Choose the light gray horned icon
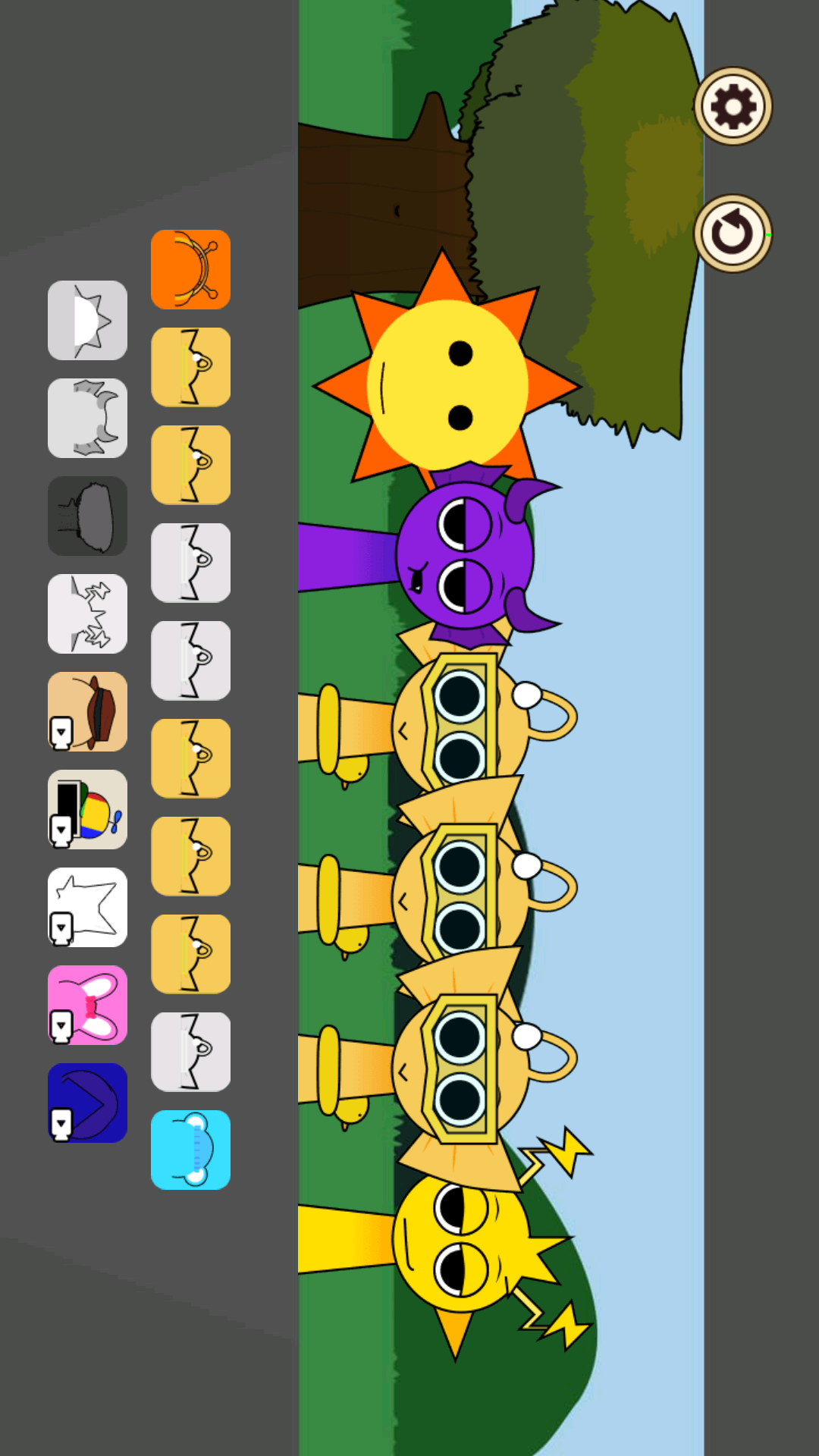Viewport: 819px width, 1456px height. pyautogui.click(x=87, y=418)
